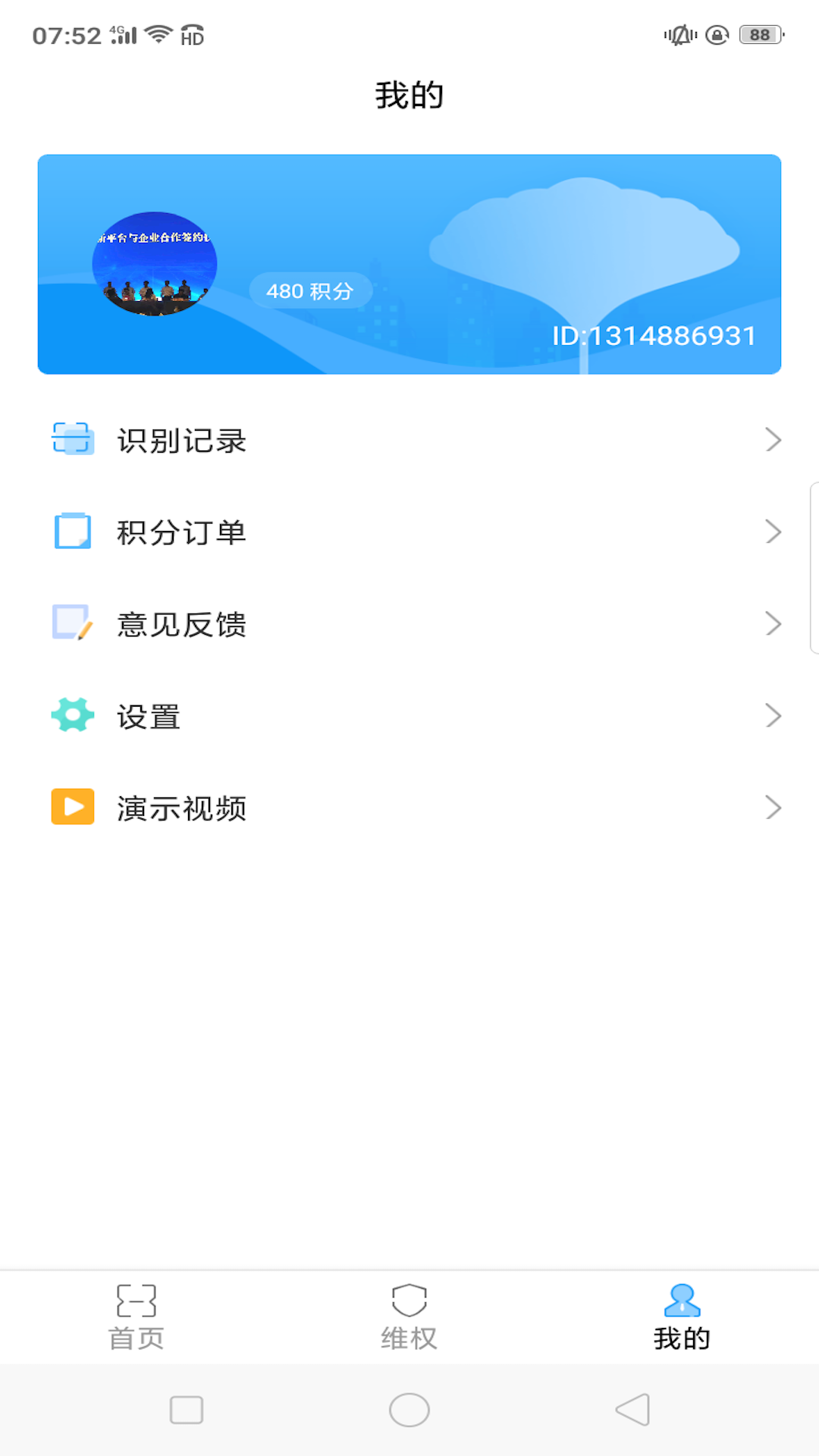The height and width of the screenshot is (1456, 819).
Task: Tap the profile avatar picture
Action: [x=155, y=264]
